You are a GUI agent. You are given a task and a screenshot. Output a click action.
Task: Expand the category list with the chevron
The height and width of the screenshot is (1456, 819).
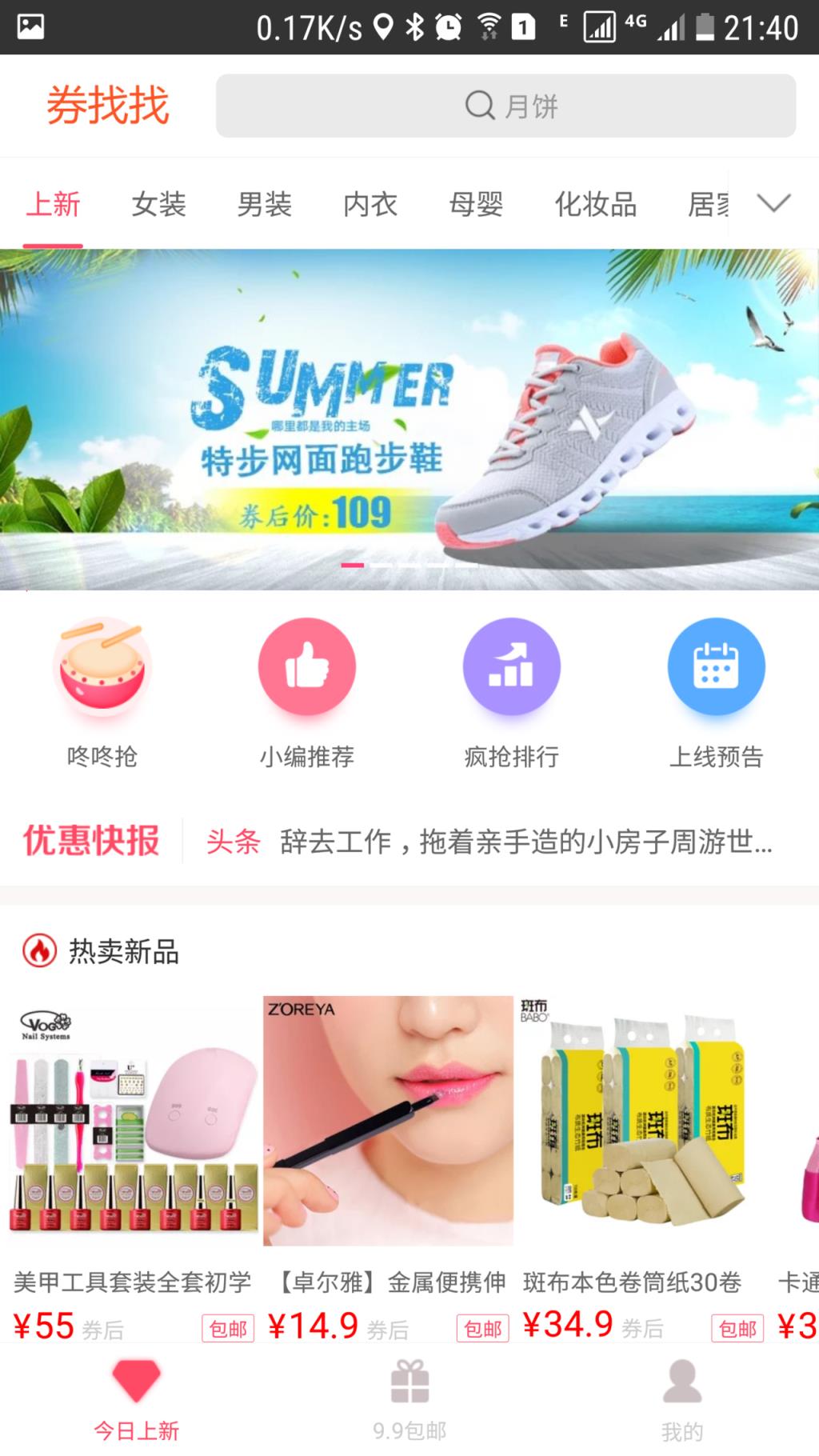pyautogui.click(x=772, y=203)
